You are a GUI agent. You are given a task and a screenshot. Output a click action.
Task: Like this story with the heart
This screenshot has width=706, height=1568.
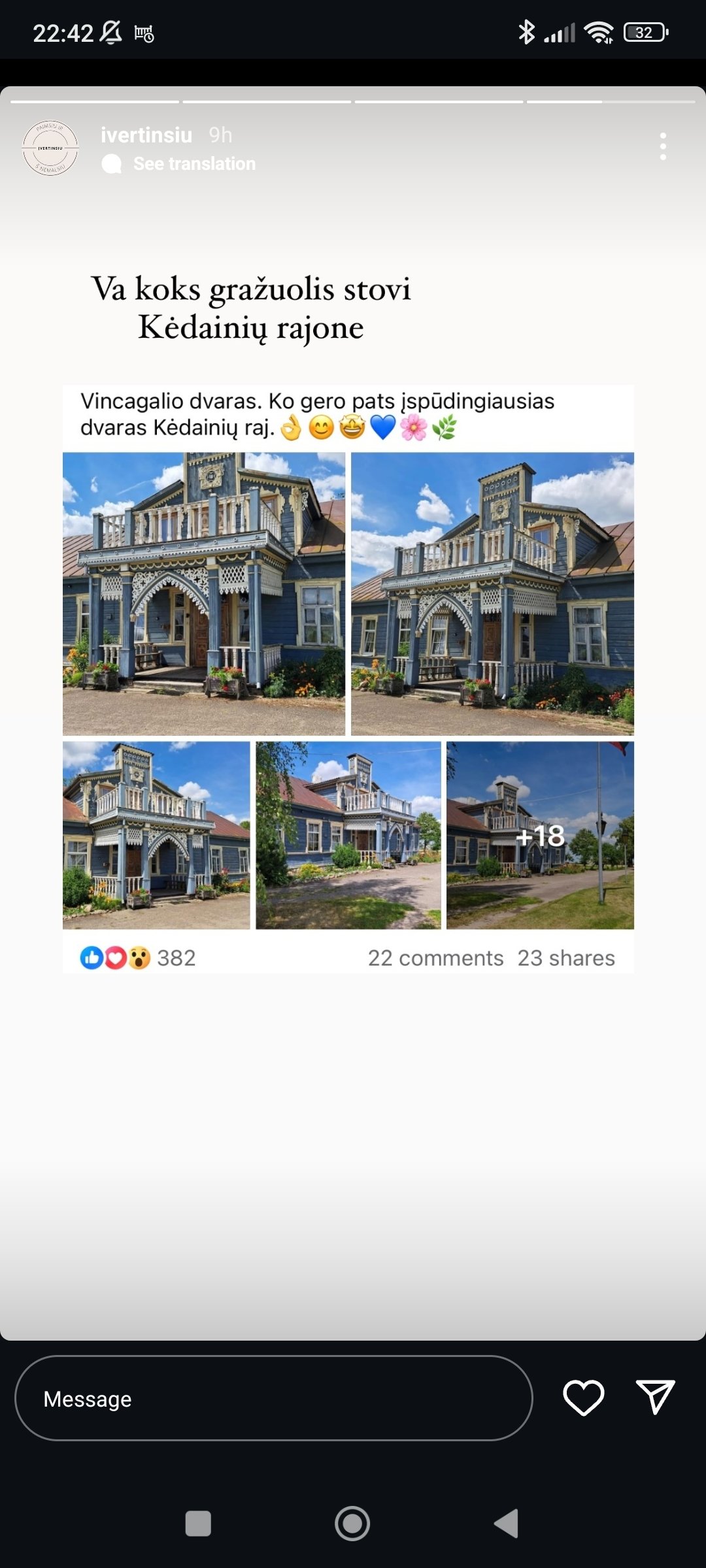583,1397
